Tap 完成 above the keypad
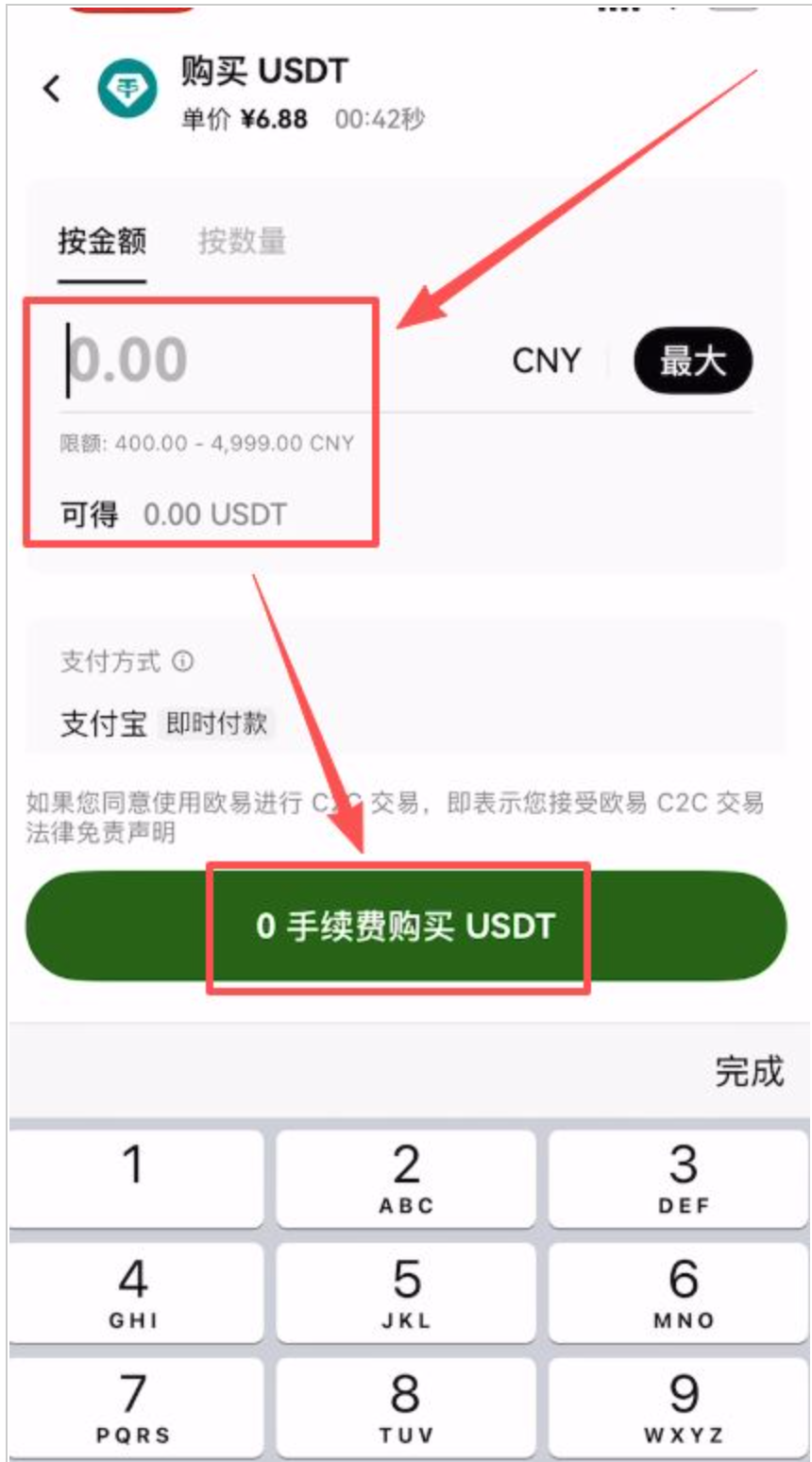812x1462 pixels. [x=749, y=1071]
